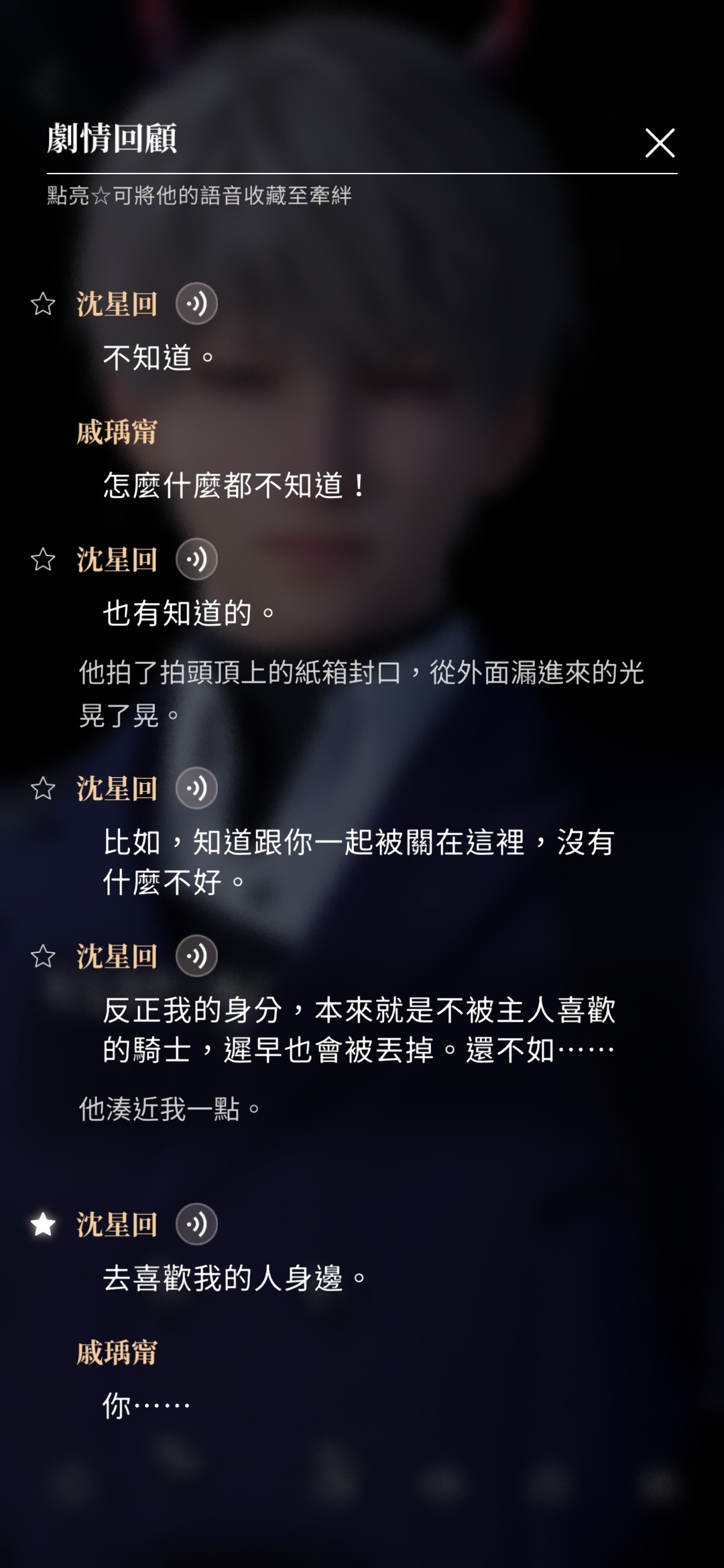Star the voice line 也有知道的。
The height and width of the screenshot is (1568, 724).
(43, 559)
